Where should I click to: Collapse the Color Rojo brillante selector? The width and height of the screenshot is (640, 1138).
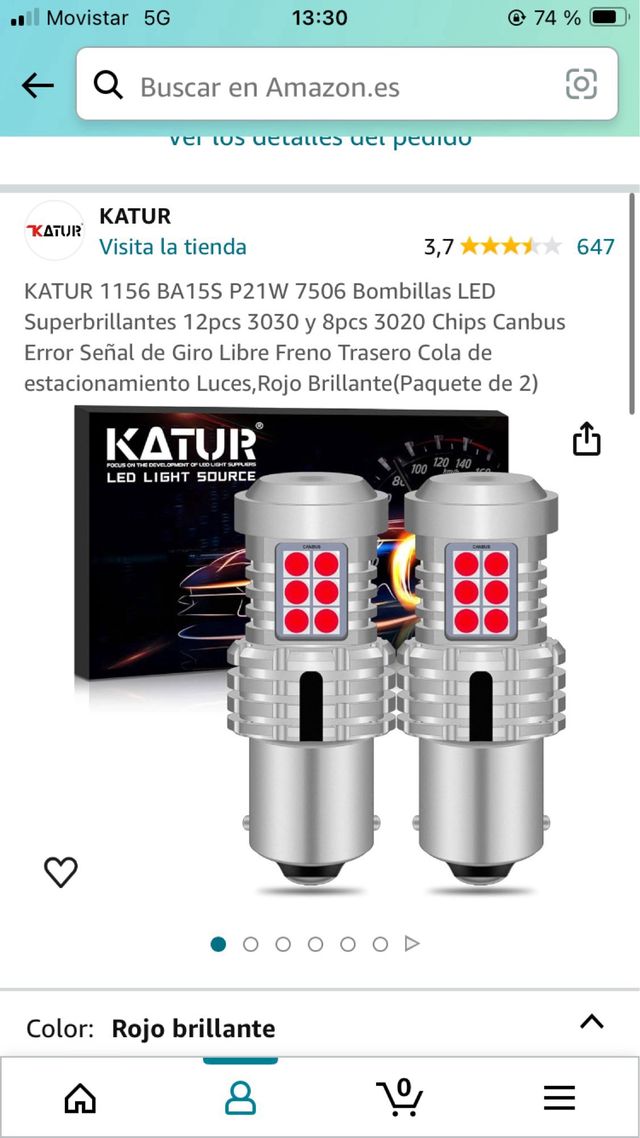pyautogui.click(x=592, y=1021)
